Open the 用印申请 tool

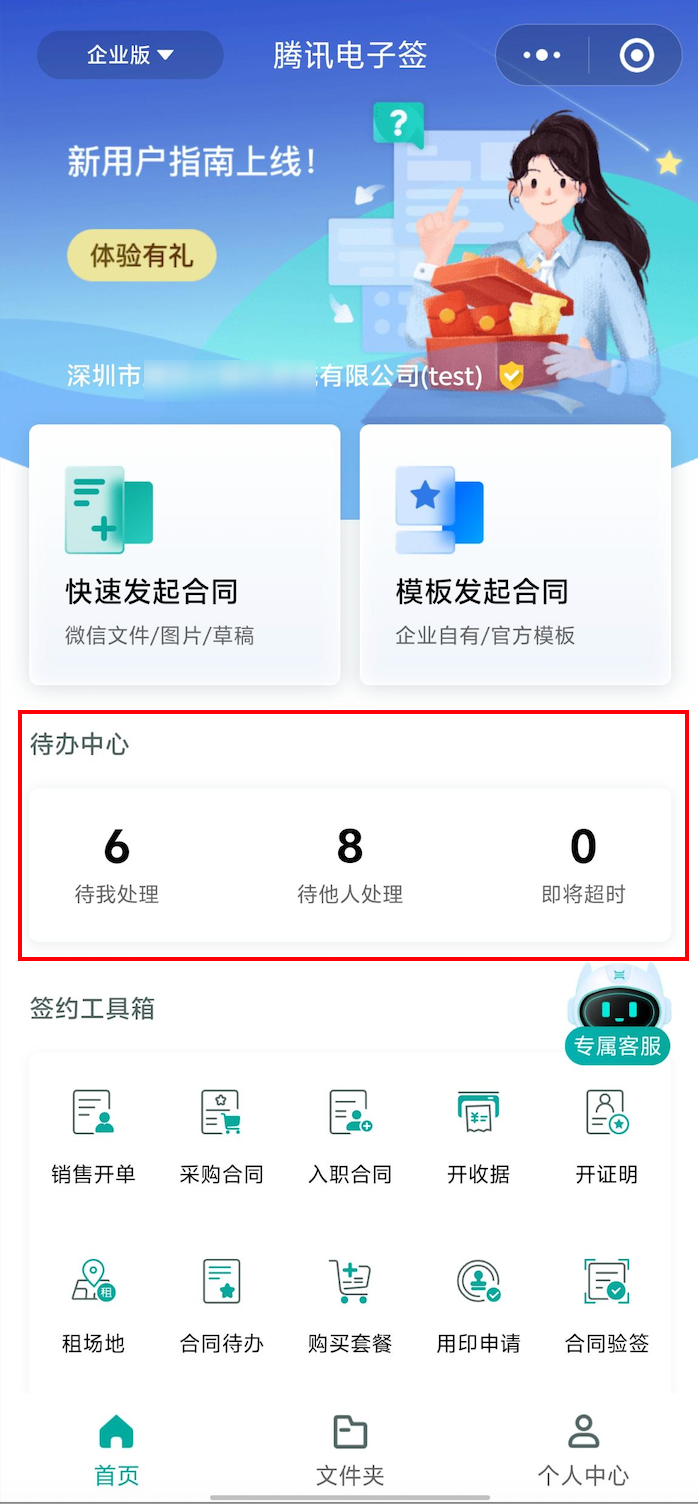click(478, 1306)
